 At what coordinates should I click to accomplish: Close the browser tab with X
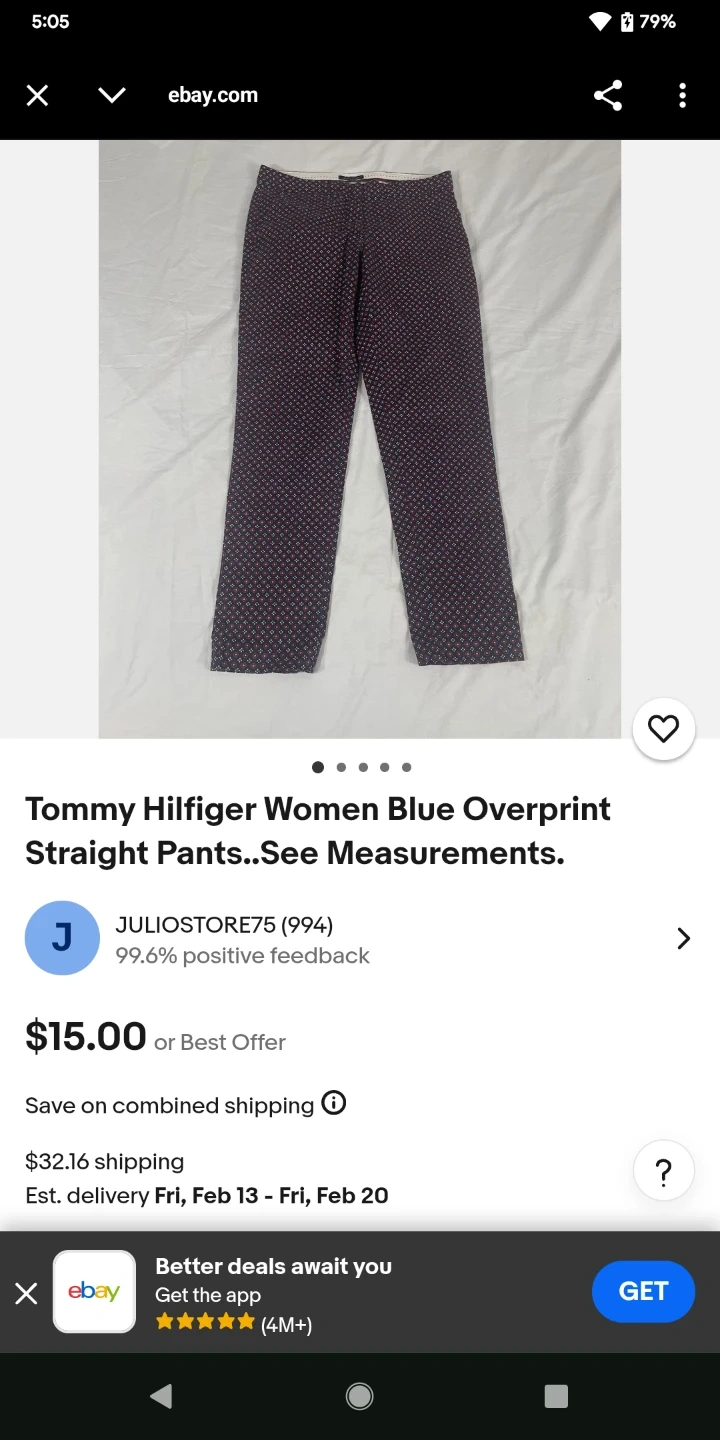tap(37, 96)
